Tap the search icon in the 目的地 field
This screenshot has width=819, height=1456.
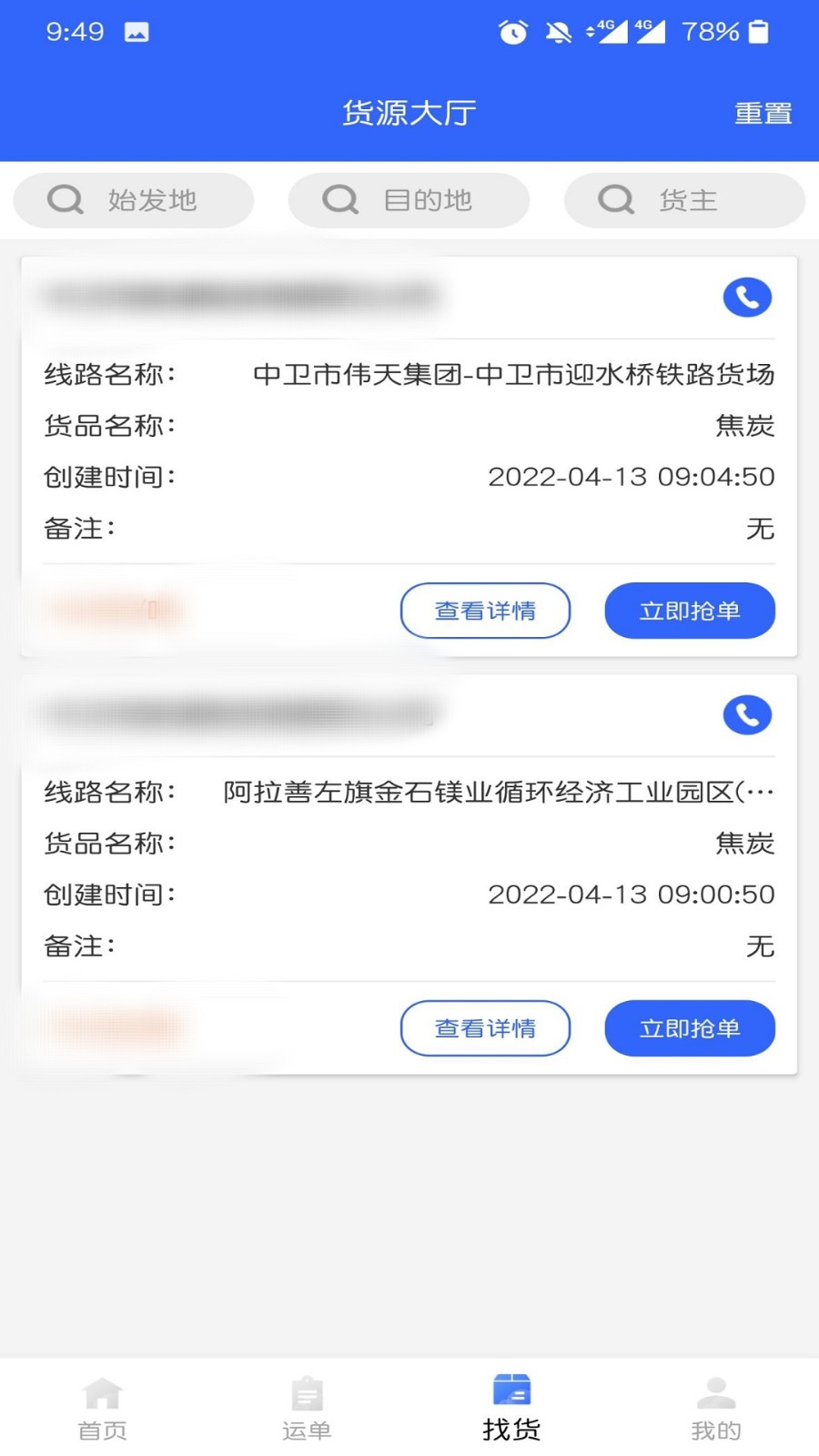[x=340, y=200]
